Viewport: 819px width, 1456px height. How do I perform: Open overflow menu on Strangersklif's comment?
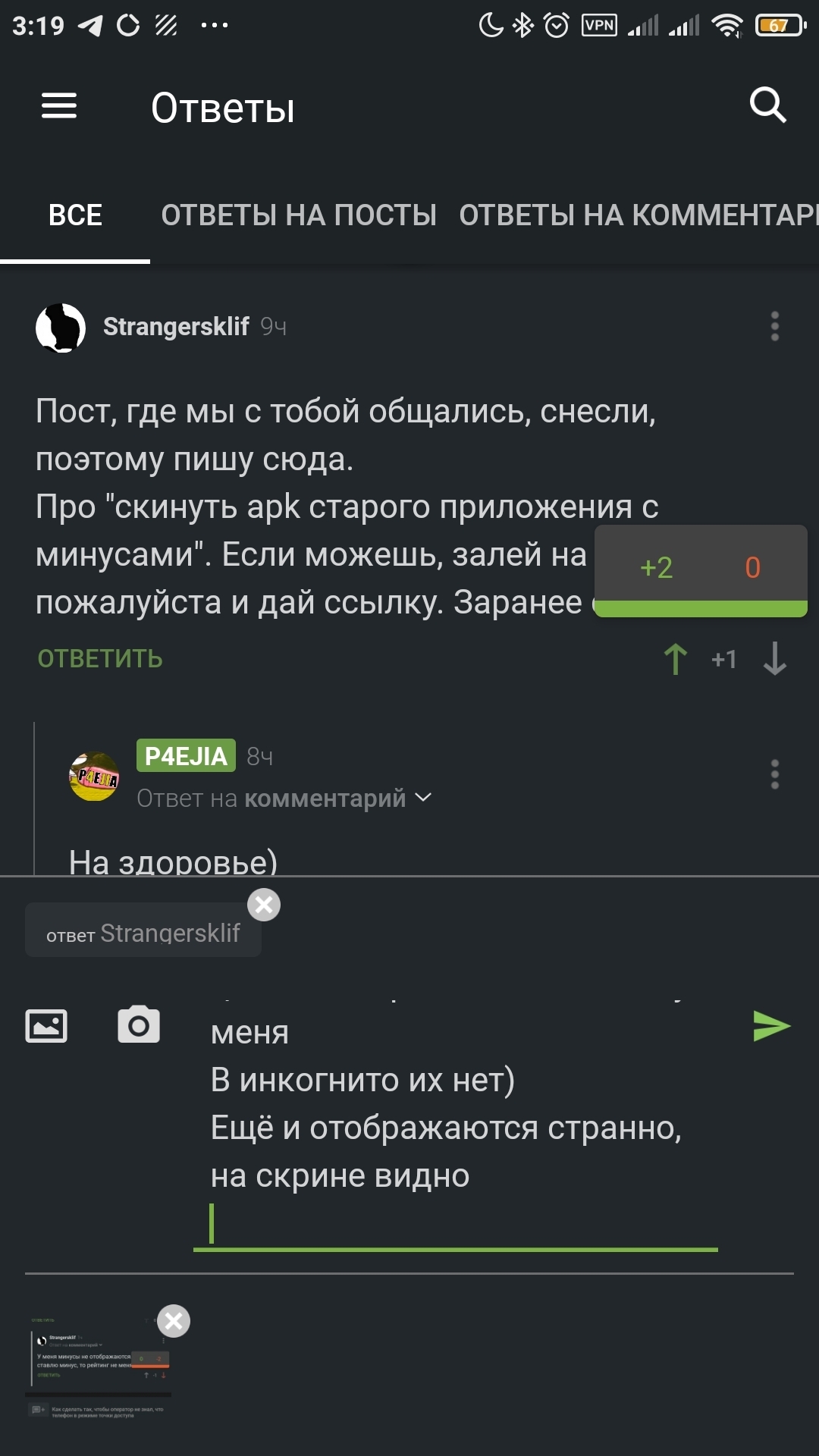pyautogui.click(x=774, y=326)
